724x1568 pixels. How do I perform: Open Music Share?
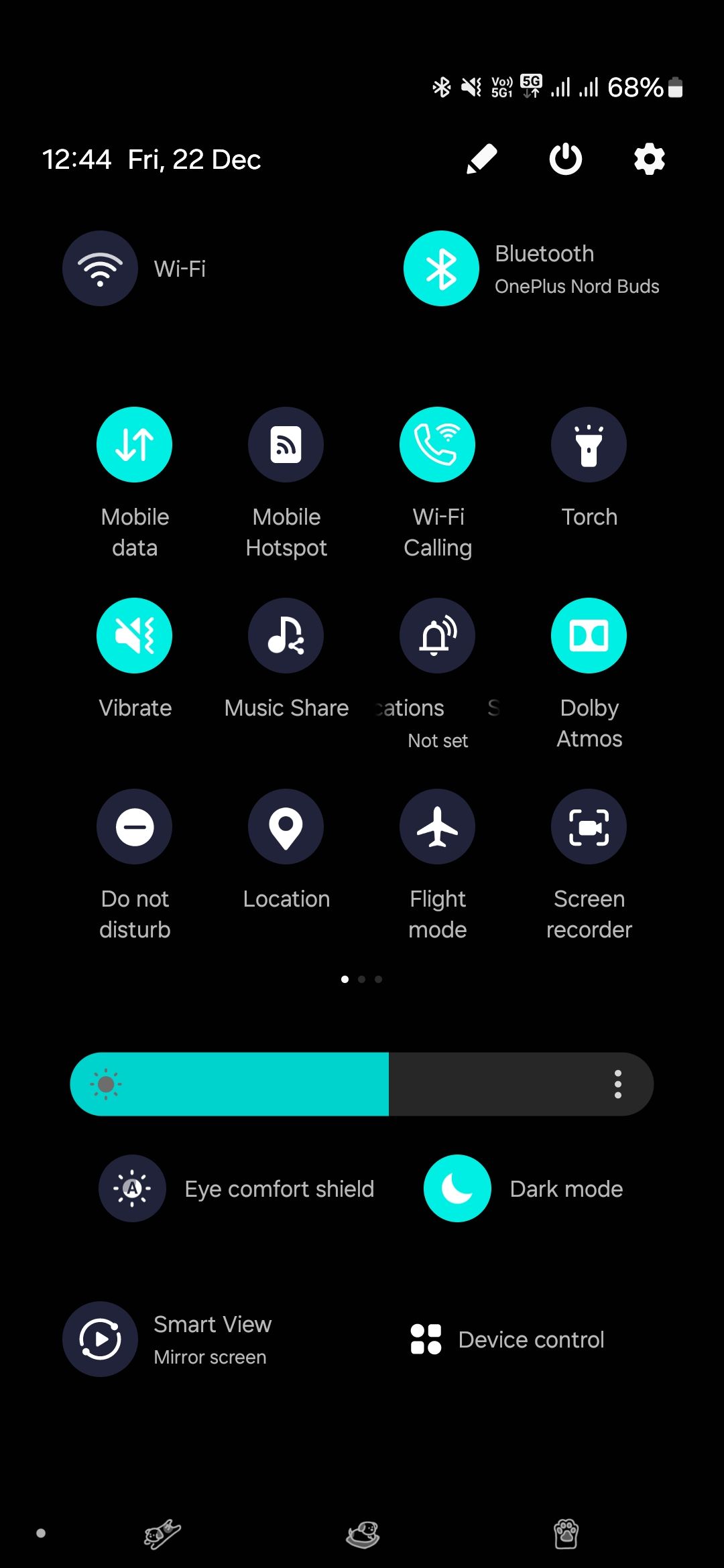(x=286, y=635)
